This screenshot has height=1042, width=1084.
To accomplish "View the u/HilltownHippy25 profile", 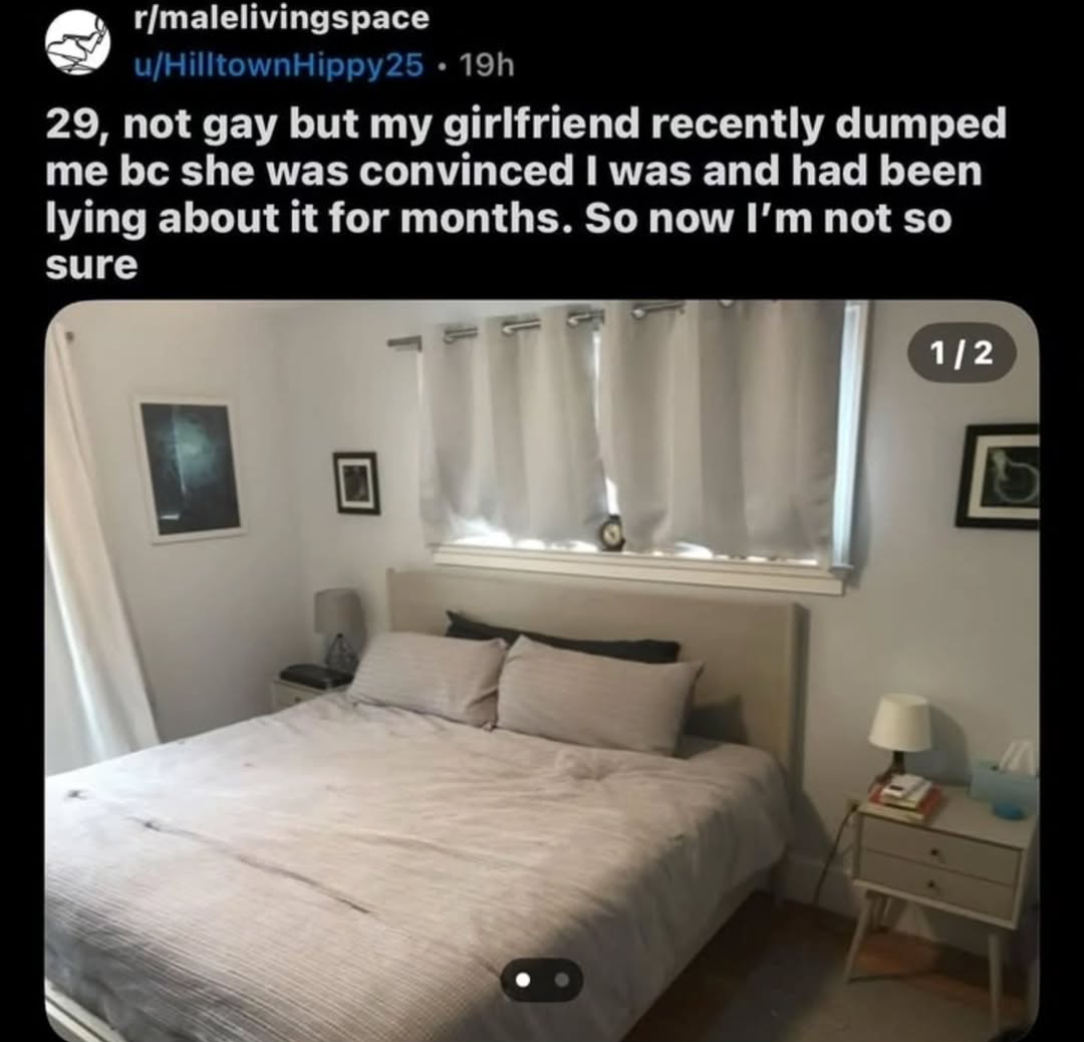I will pyautogui.click(x=279, y=66).
